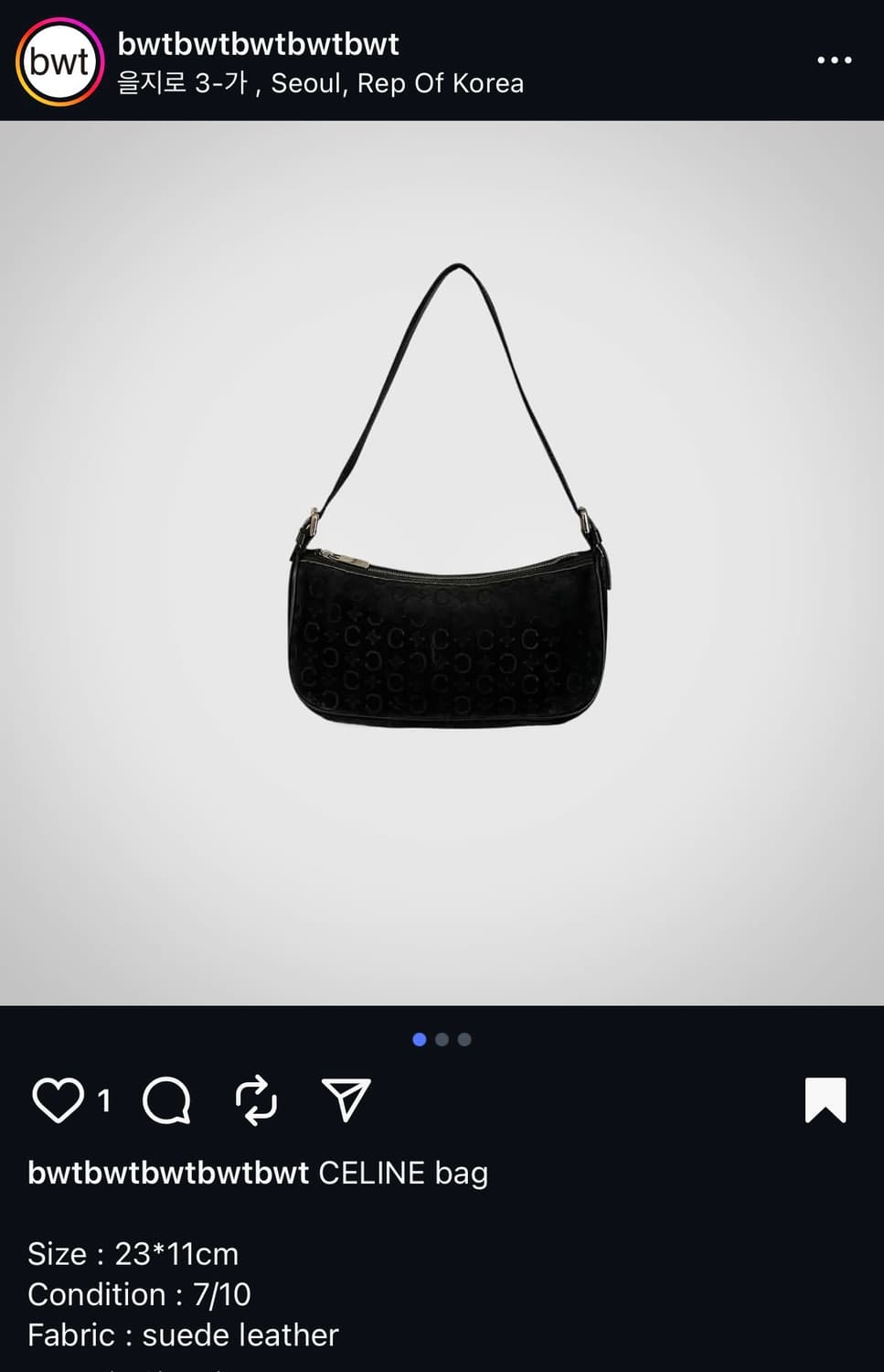Repost using the repost arrows icon

(258, 1101)
